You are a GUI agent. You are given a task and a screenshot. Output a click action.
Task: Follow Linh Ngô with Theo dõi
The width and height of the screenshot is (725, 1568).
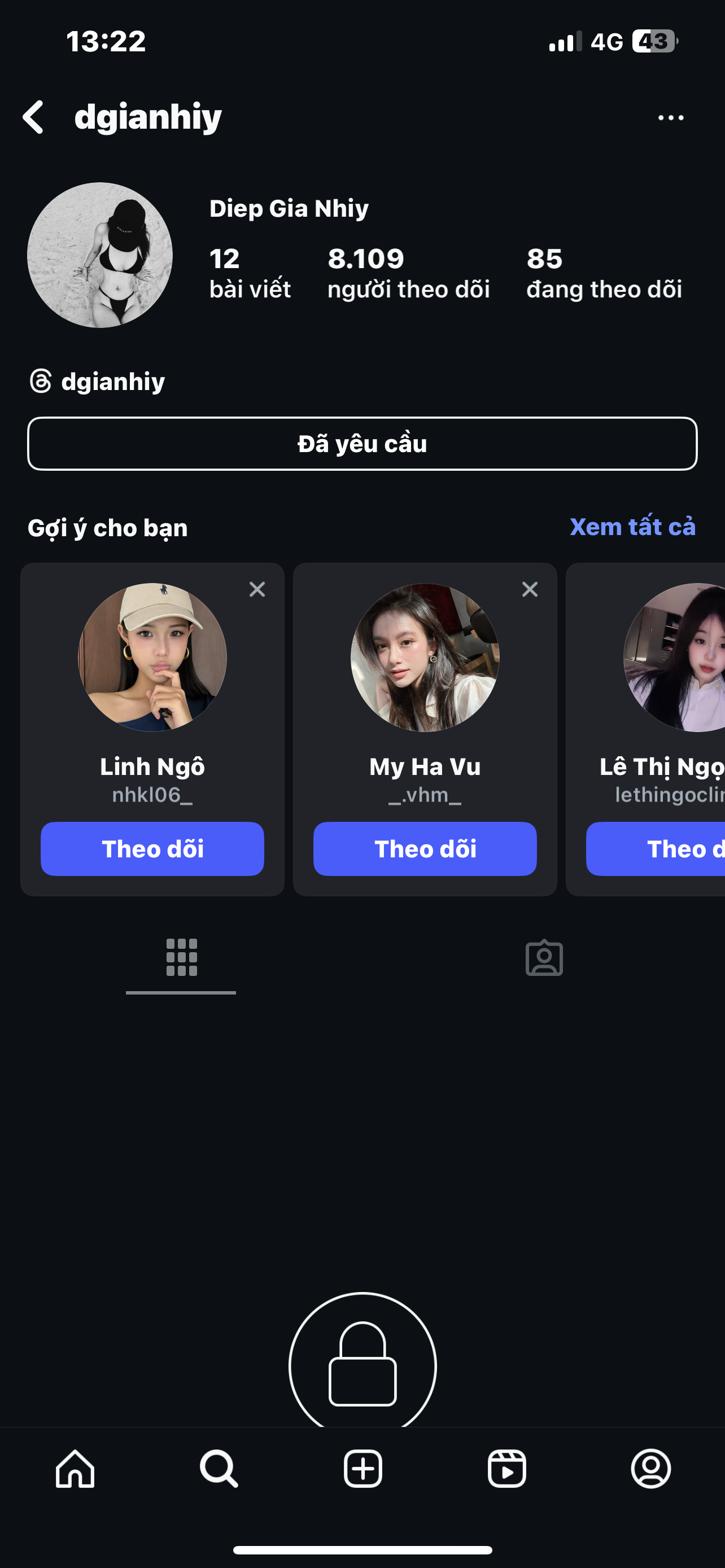[x=152, y=848]
